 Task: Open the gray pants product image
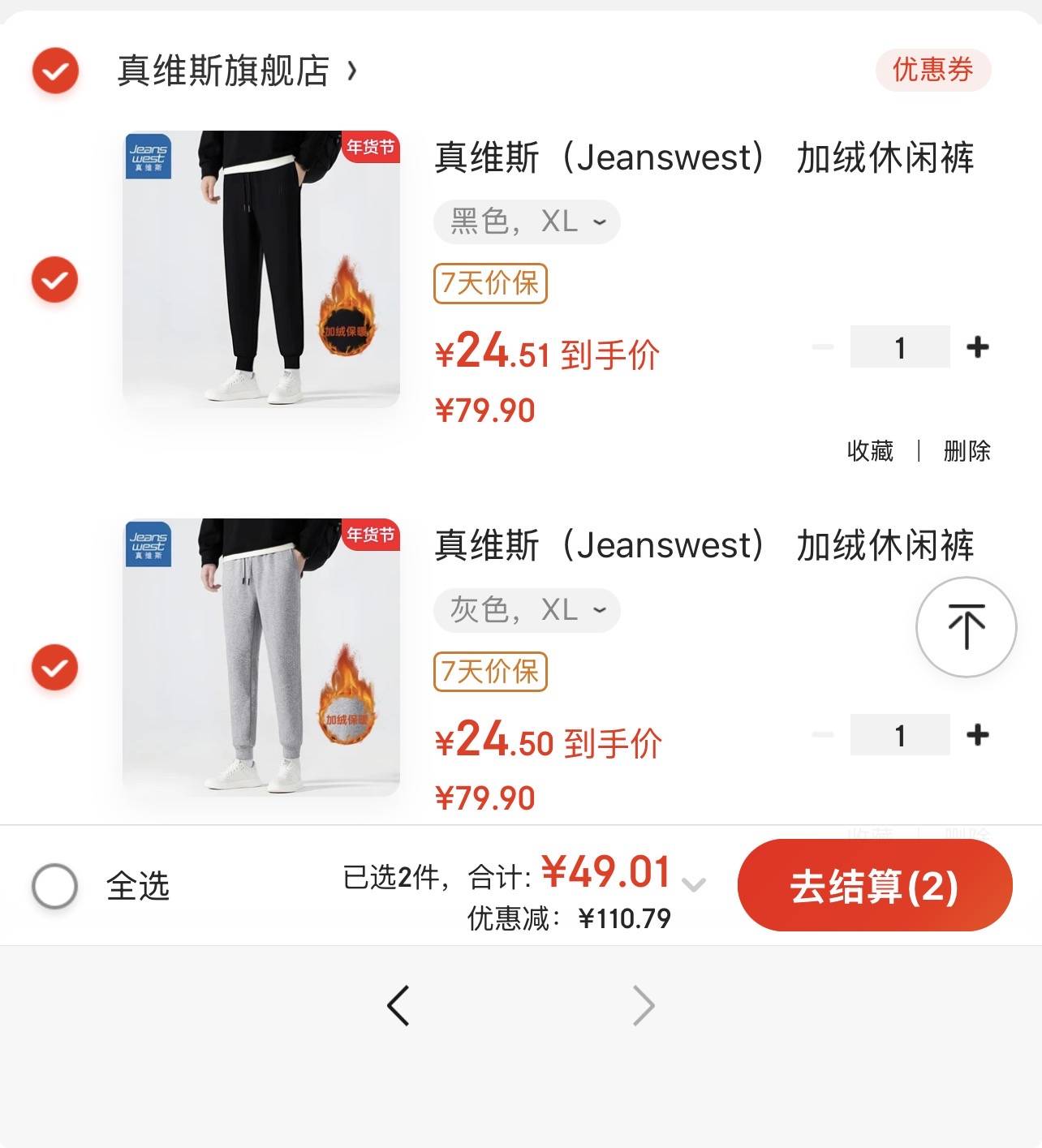pyautogui.click(x=261, y=656)
